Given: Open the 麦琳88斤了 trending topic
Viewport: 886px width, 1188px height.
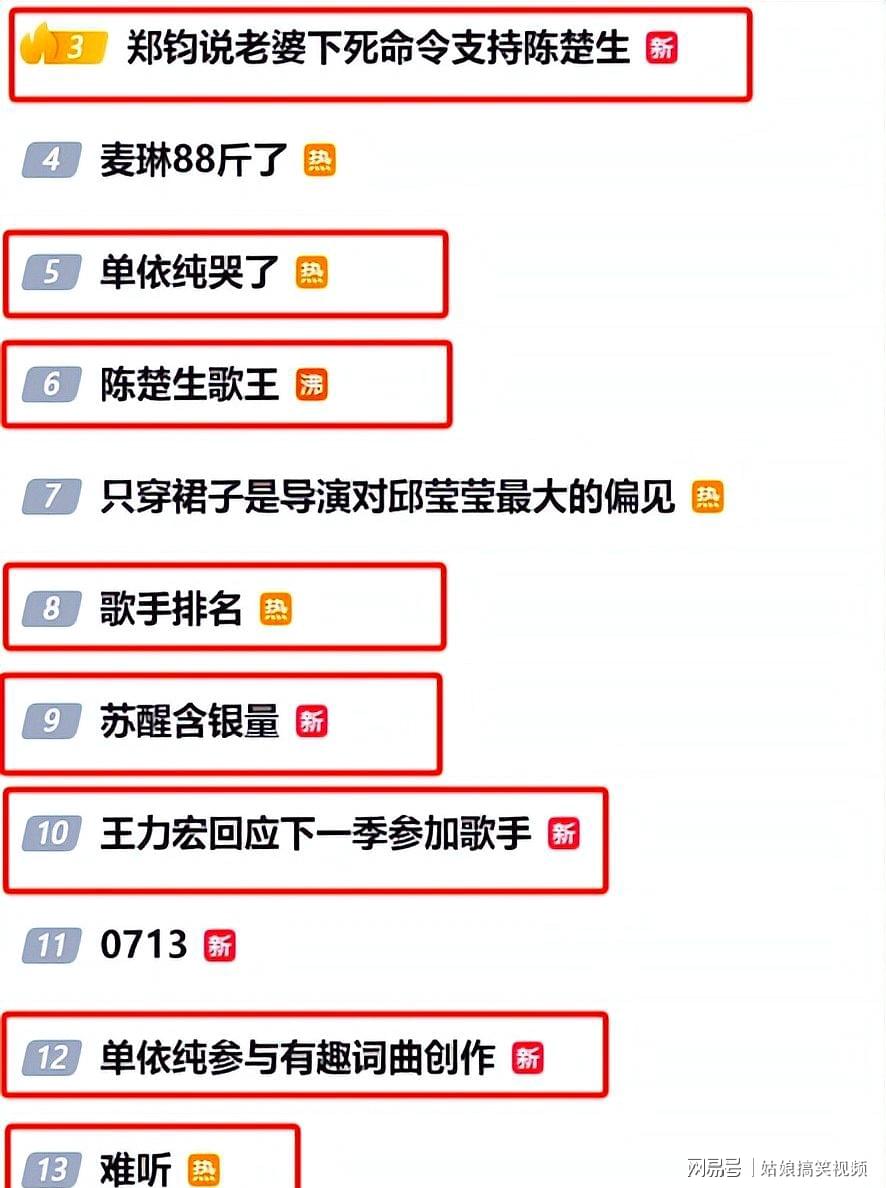Looking at the screenshot, I should 194,160.
